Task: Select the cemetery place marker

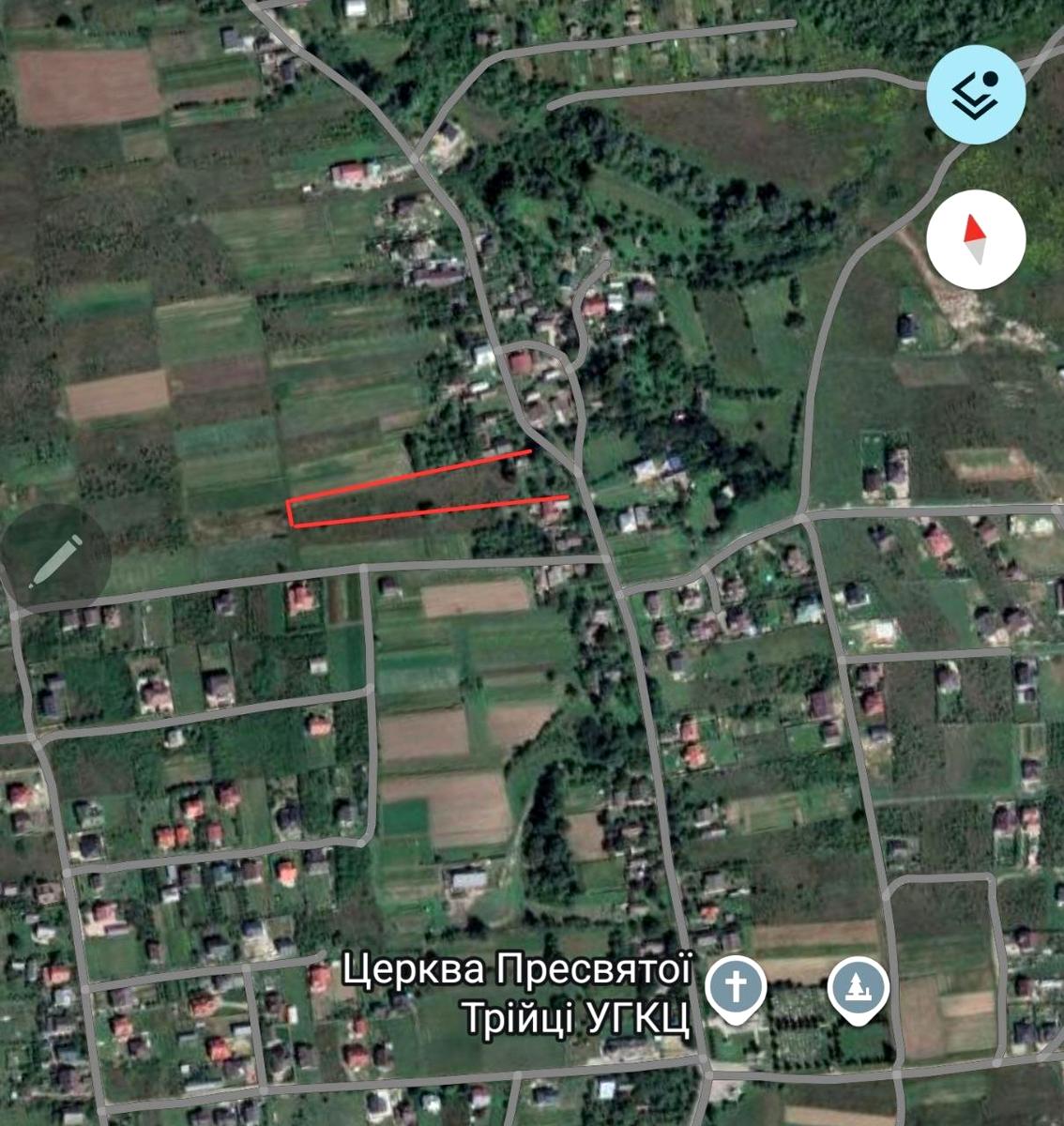Action: pos(858,989)
